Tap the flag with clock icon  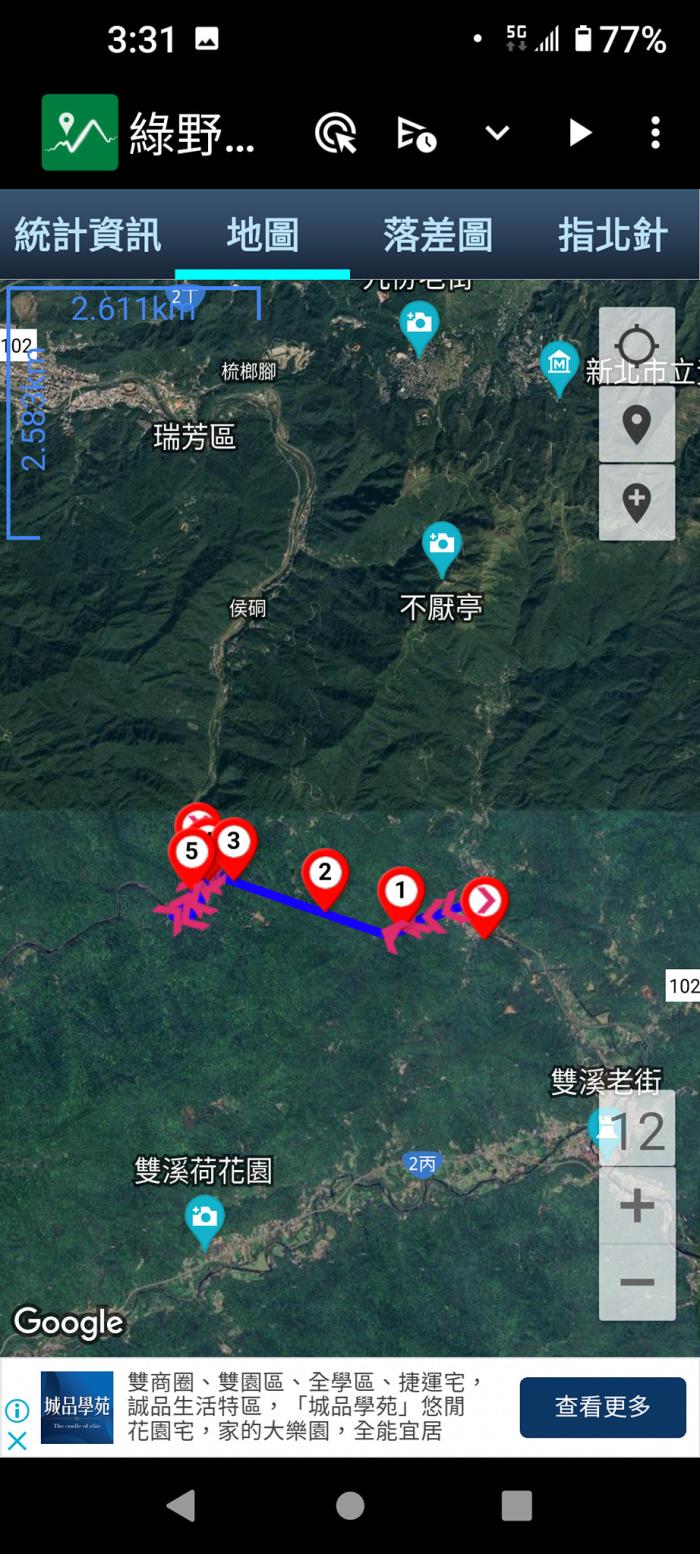[x=416, y=133]
